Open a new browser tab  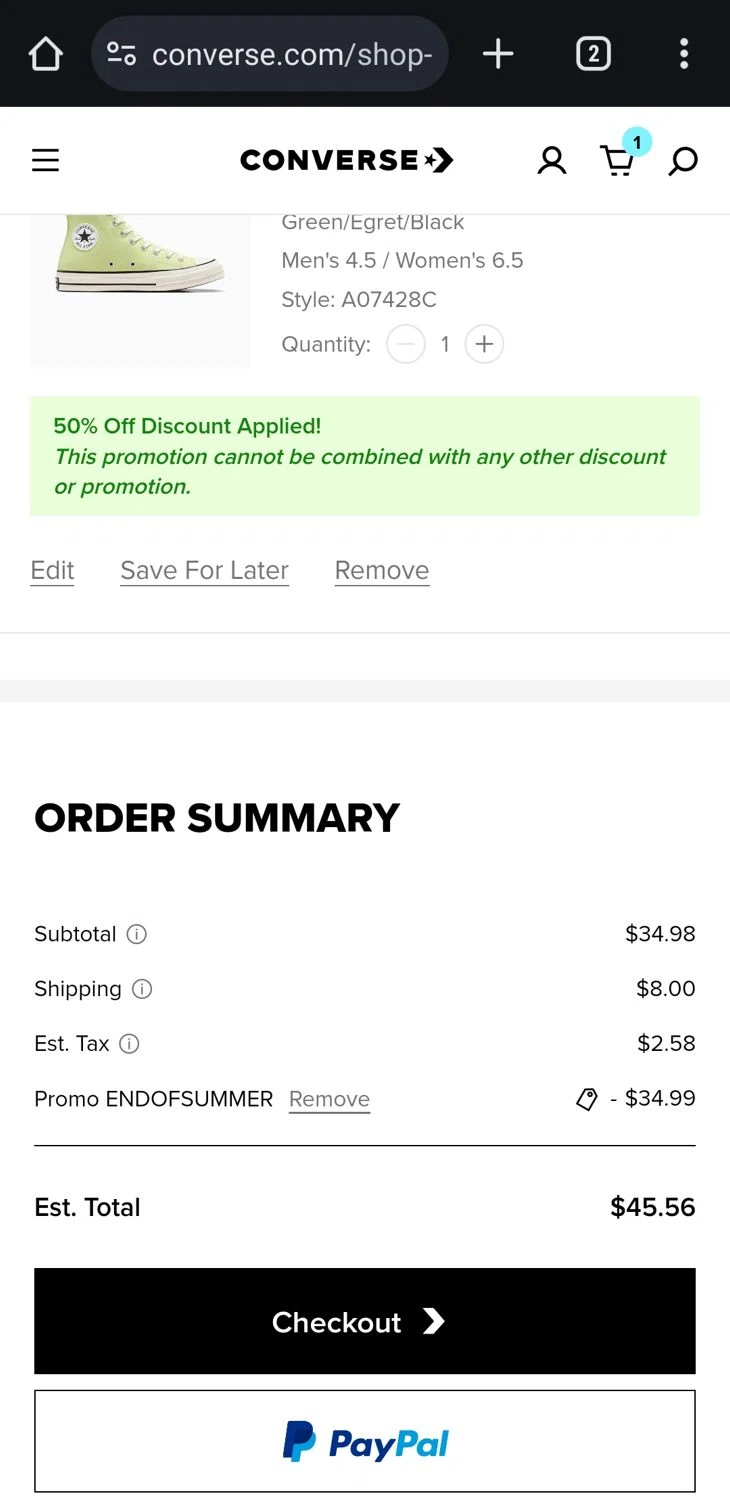click(498, 54)
